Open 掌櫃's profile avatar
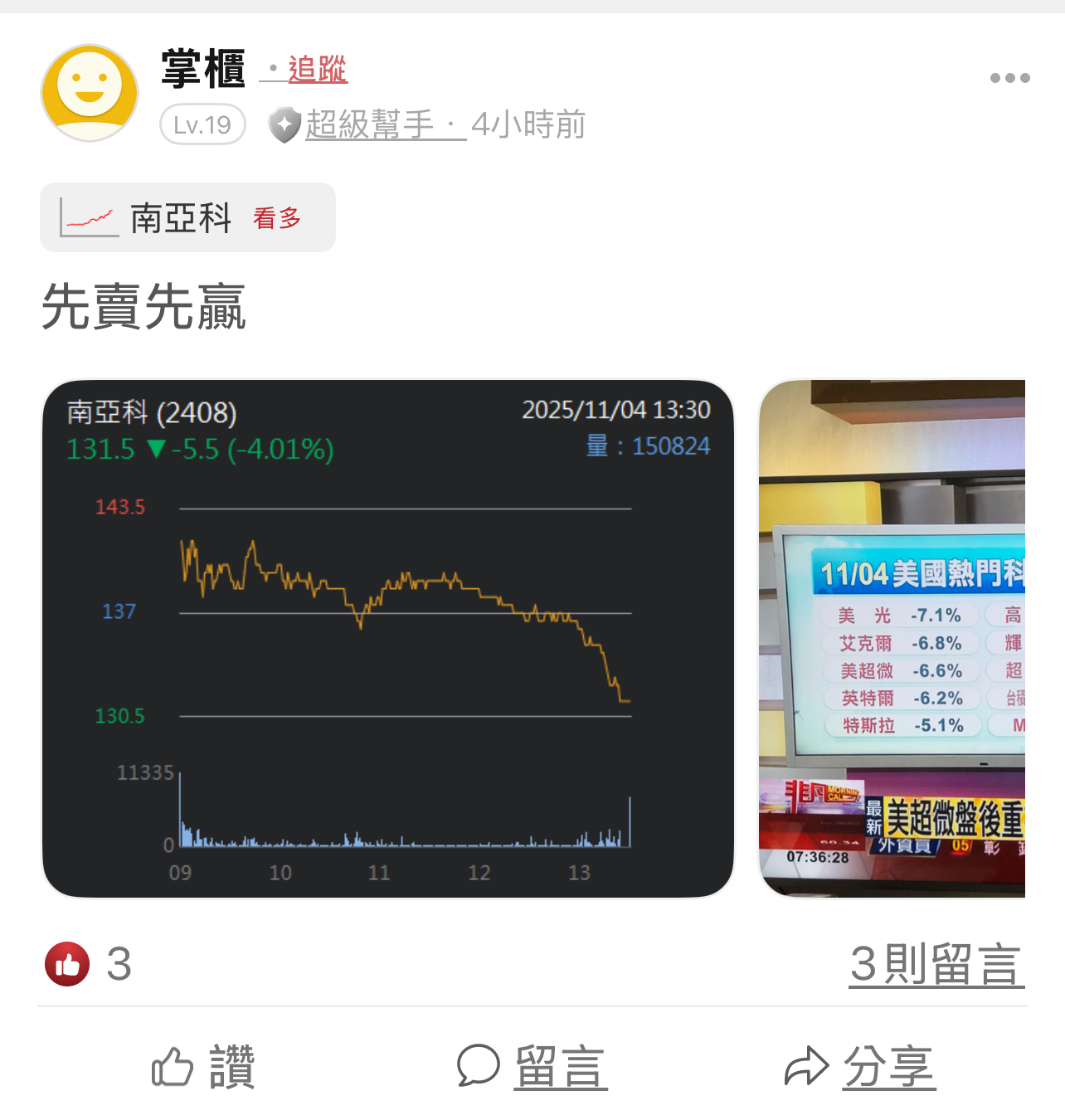Image resolution: width=1065 pixels, height=1120 pixels. [90, 93]
